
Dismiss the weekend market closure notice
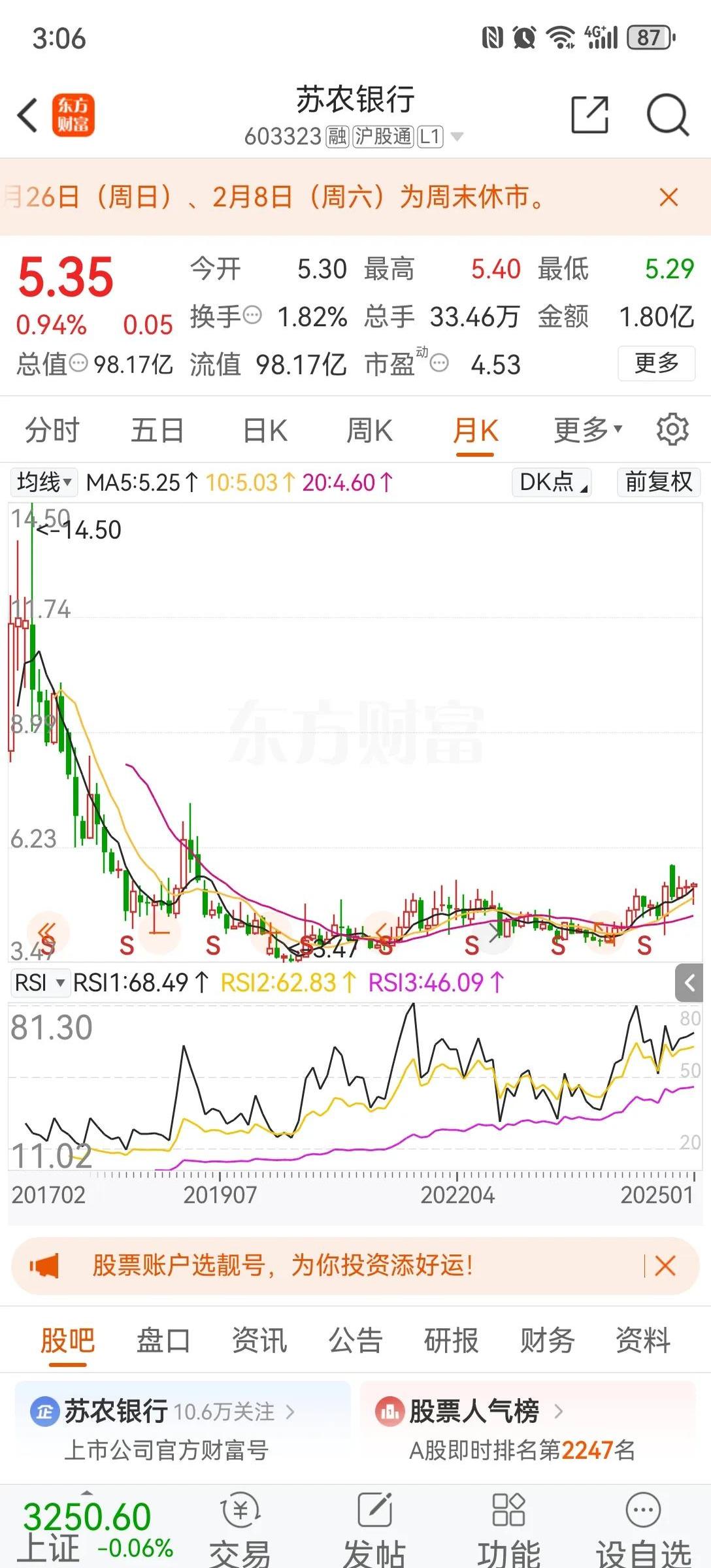point(669,197)
